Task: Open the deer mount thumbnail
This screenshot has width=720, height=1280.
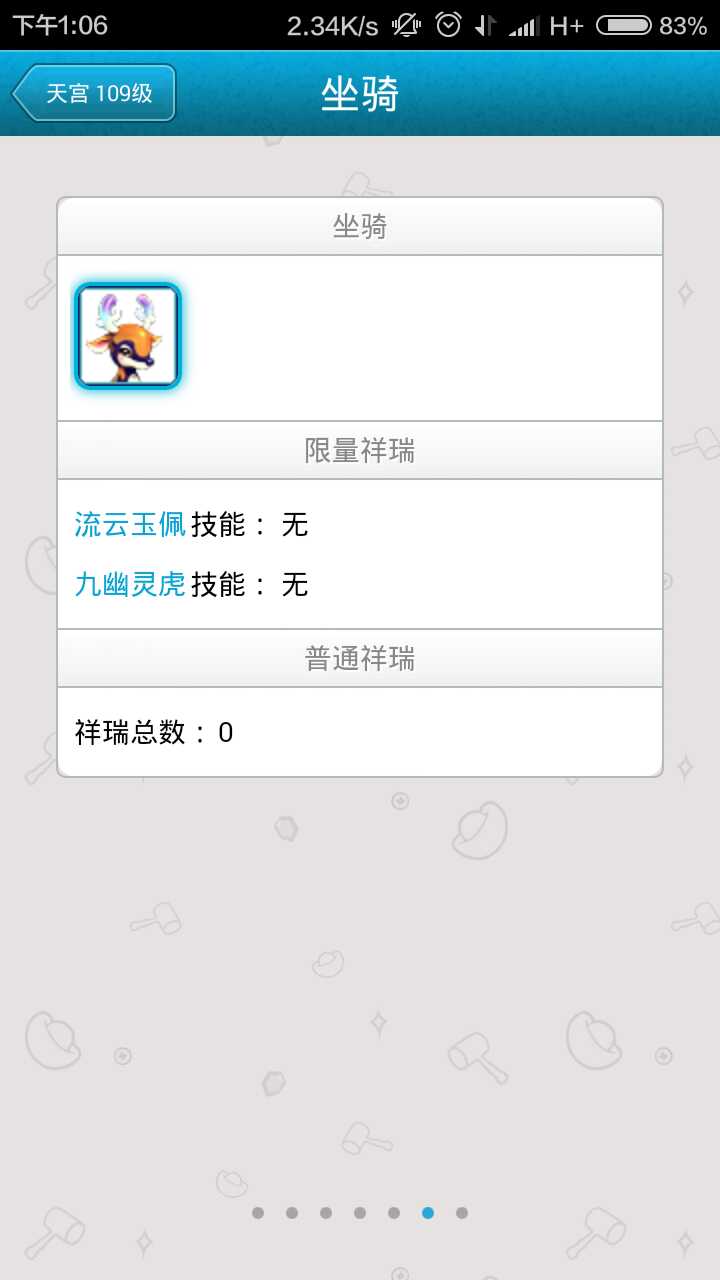Action: [127, 337]
